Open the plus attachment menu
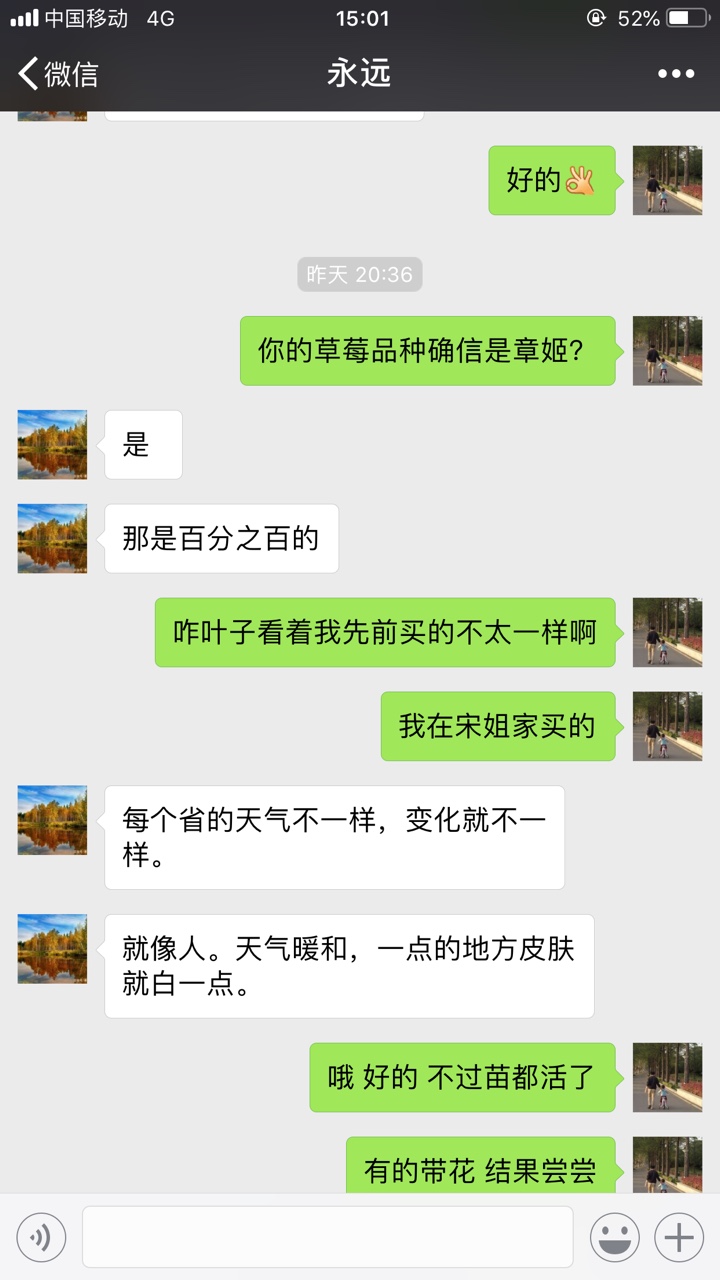 (x=679, y=1238)
